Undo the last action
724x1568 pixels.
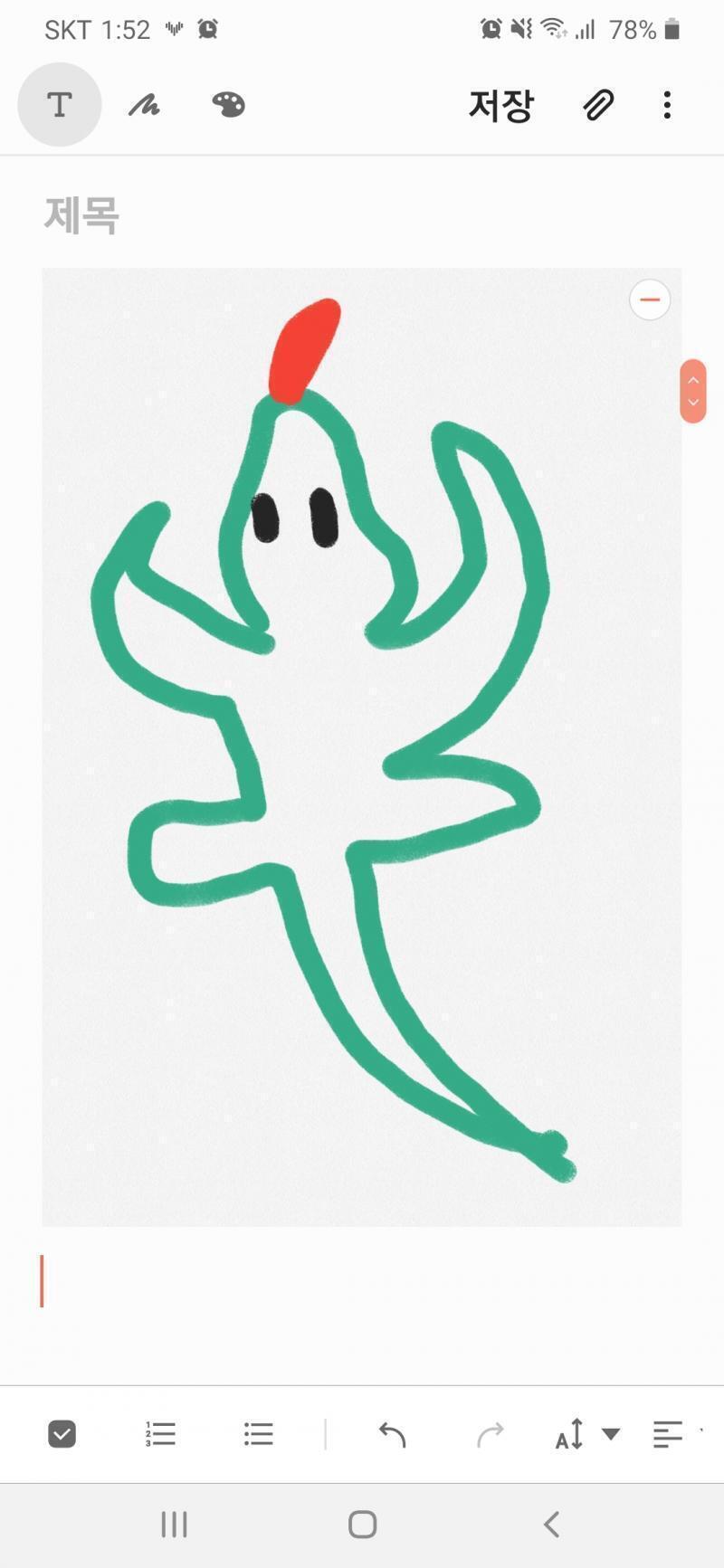pos(392,1434)
